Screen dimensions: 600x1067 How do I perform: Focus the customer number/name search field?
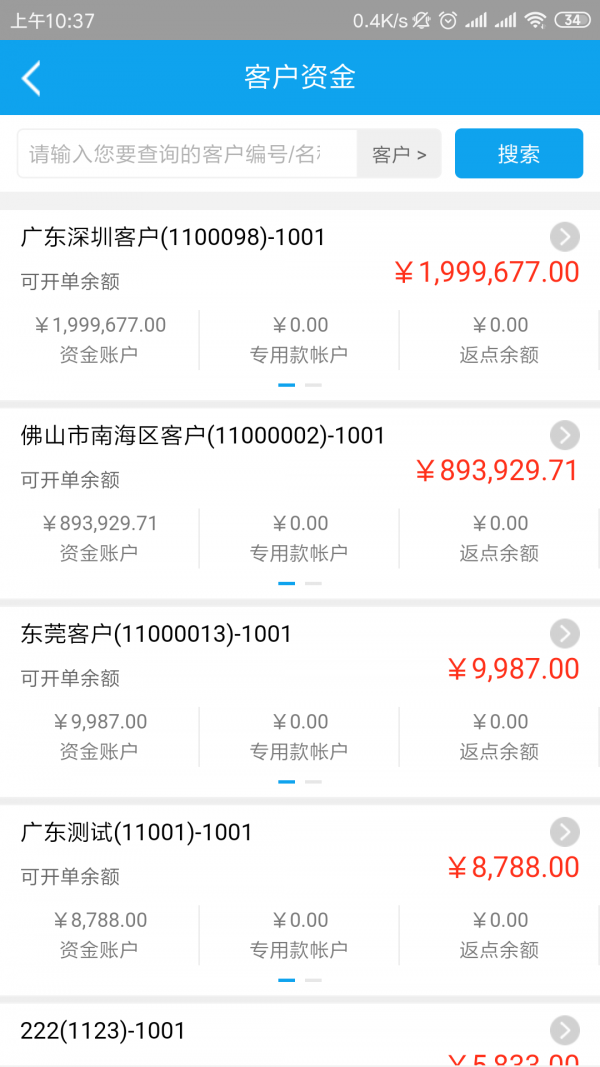click(x=186, y=154)
